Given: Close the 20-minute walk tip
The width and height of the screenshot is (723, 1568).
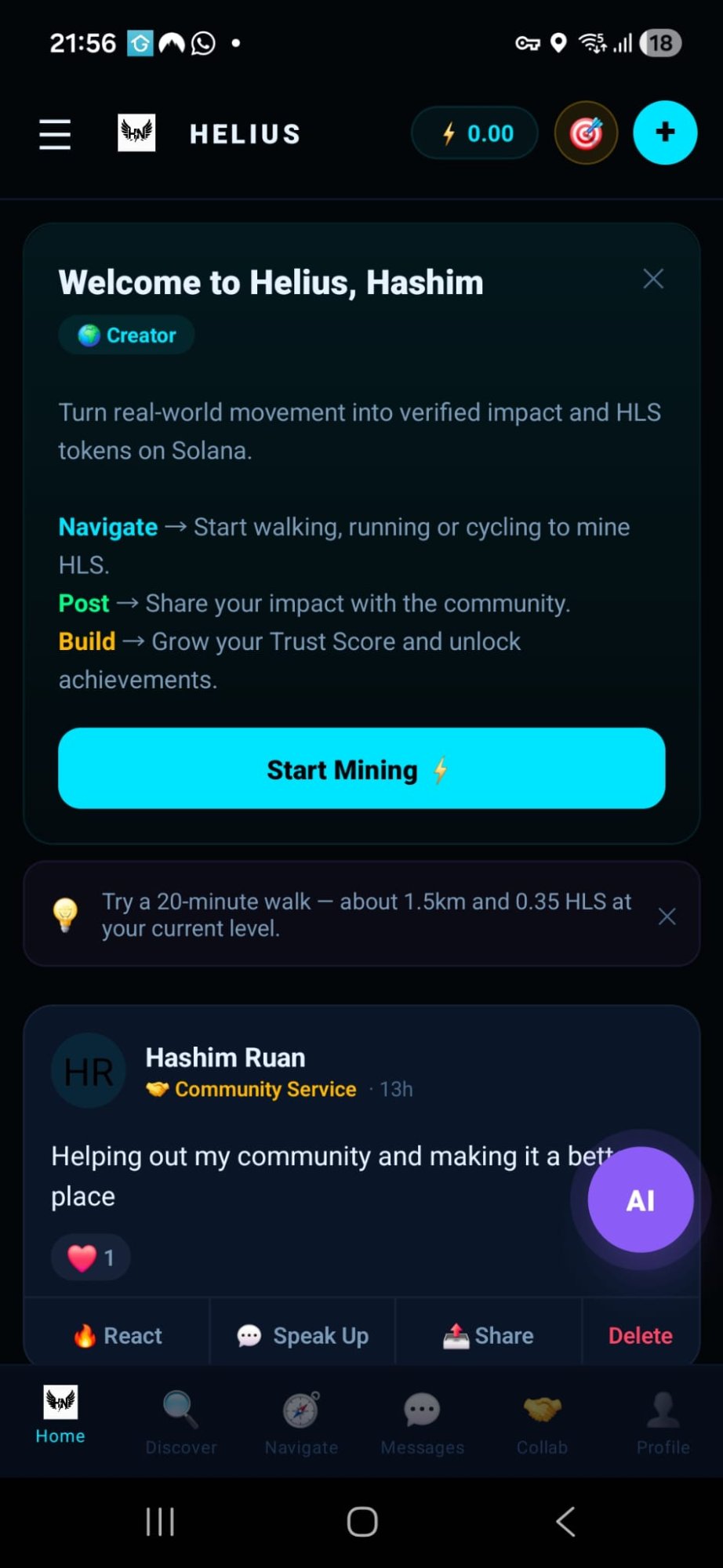Looking at the screenshot, I should pos(667,916).
